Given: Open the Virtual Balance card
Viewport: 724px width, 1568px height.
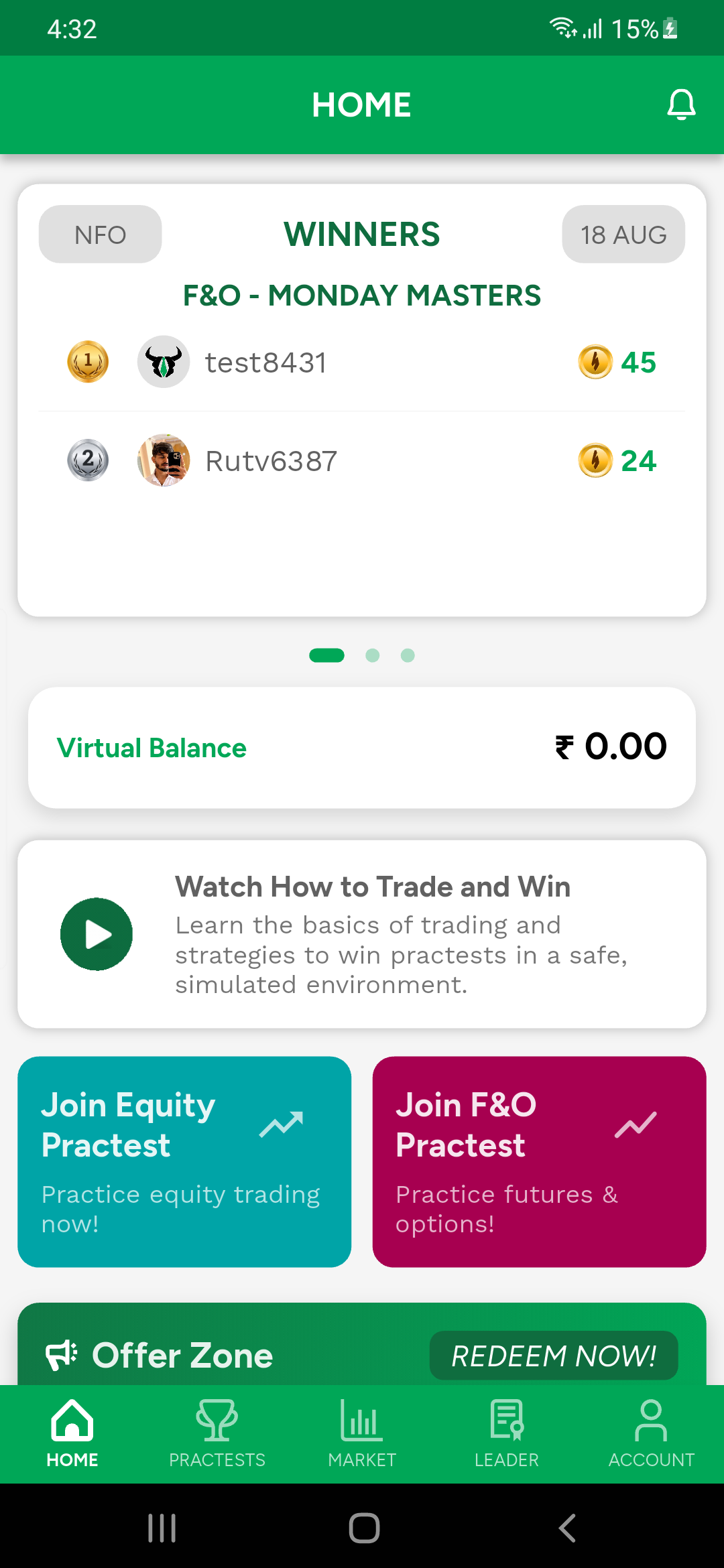Looking at the screenshot, I should (362, 748).
